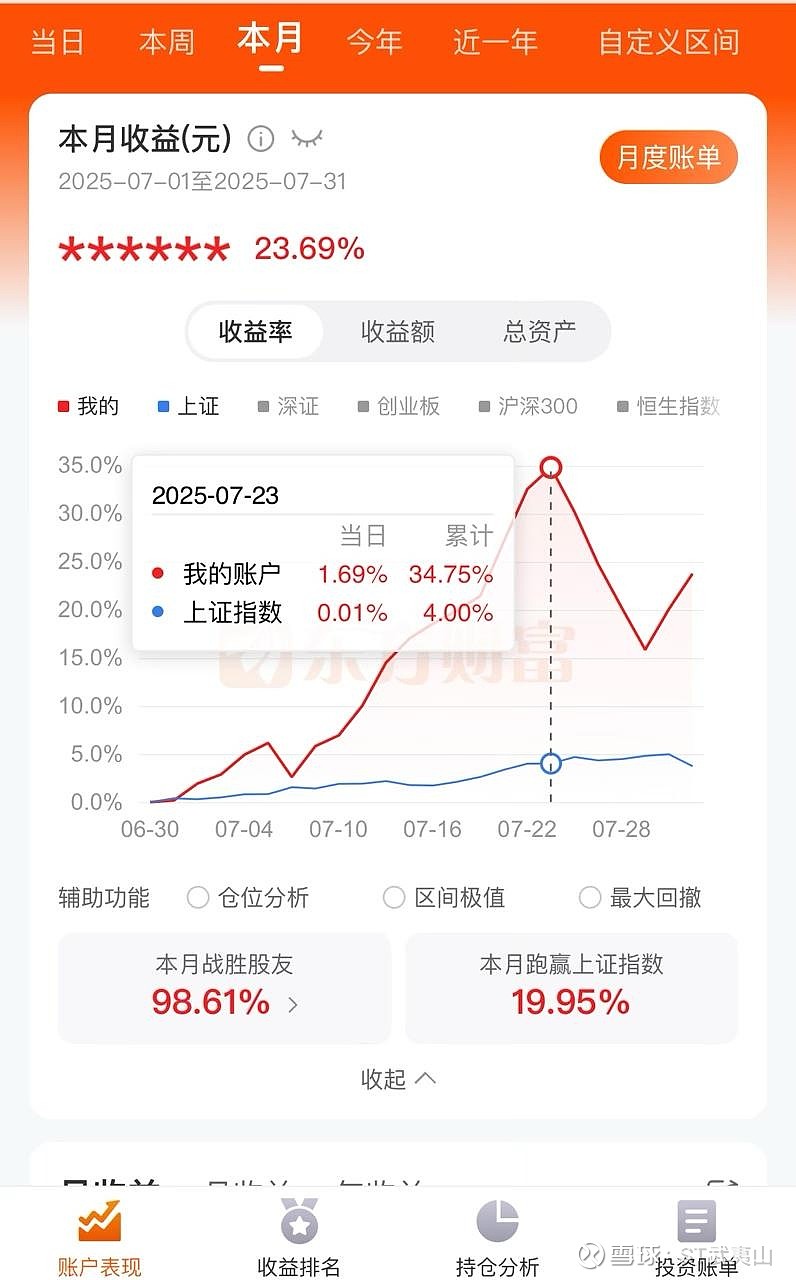This screenshot has height=1280, width=796.
Task: Select the 近一年 tab
Action: click(x=495, y=43)
